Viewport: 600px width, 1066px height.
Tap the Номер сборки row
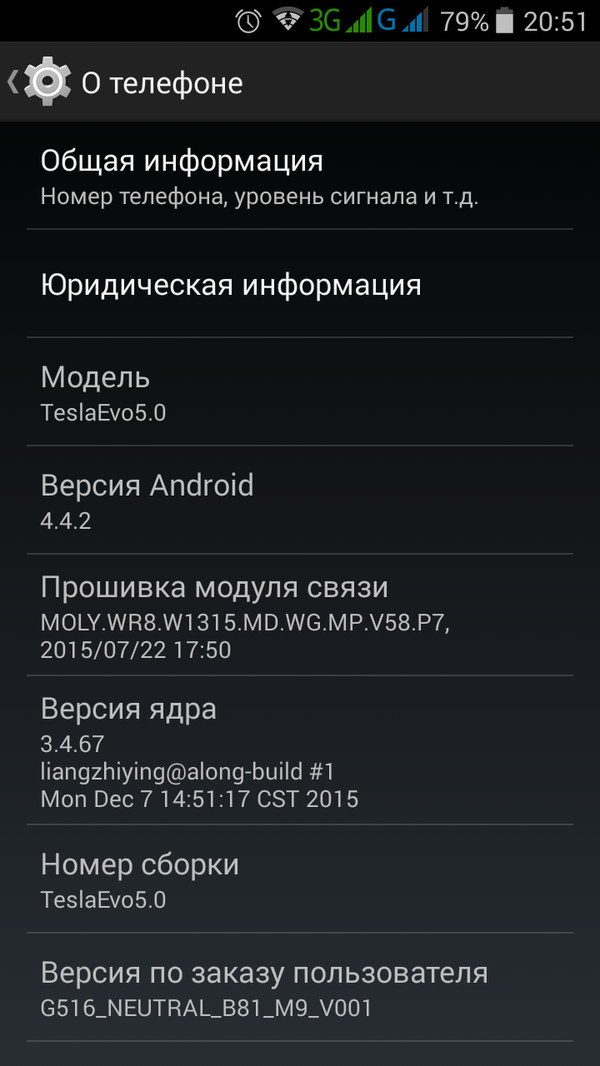click(300, 879)
